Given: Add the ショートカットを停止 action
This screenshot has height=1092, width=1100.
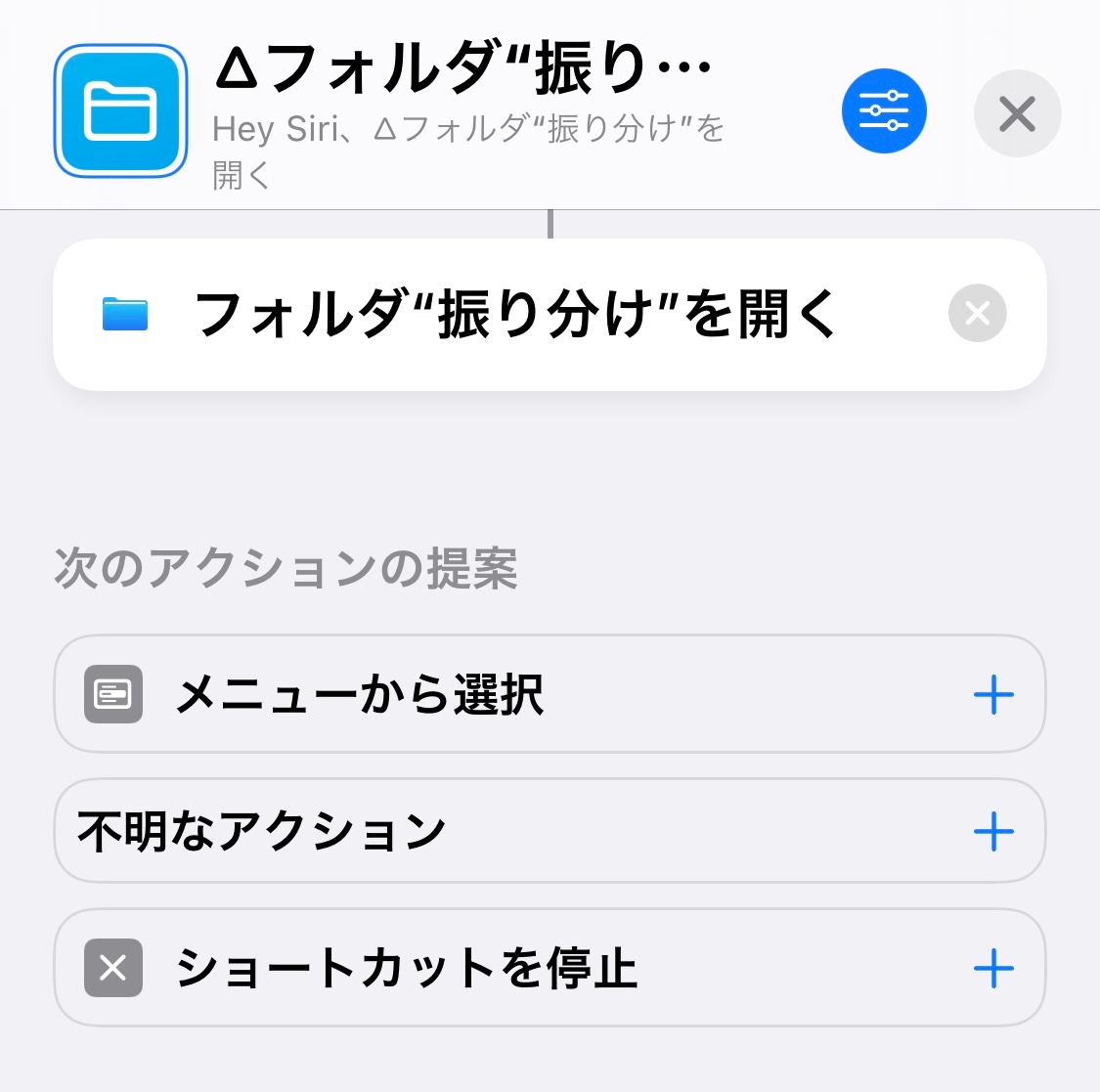Looking at the screenshot, I should pos(993,968).
